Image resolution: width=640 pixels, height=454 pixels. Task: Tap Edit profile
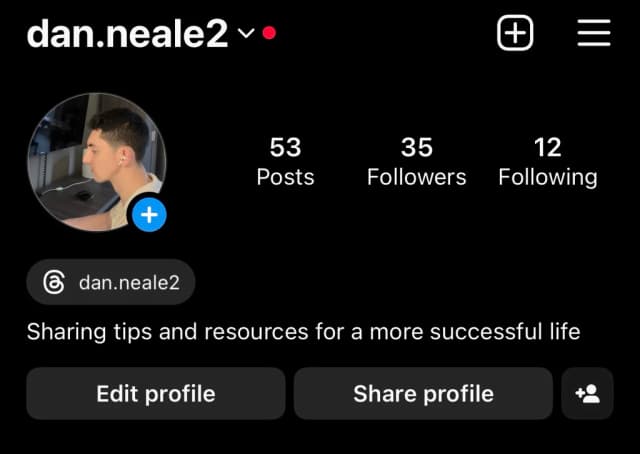tap(155, 393)
